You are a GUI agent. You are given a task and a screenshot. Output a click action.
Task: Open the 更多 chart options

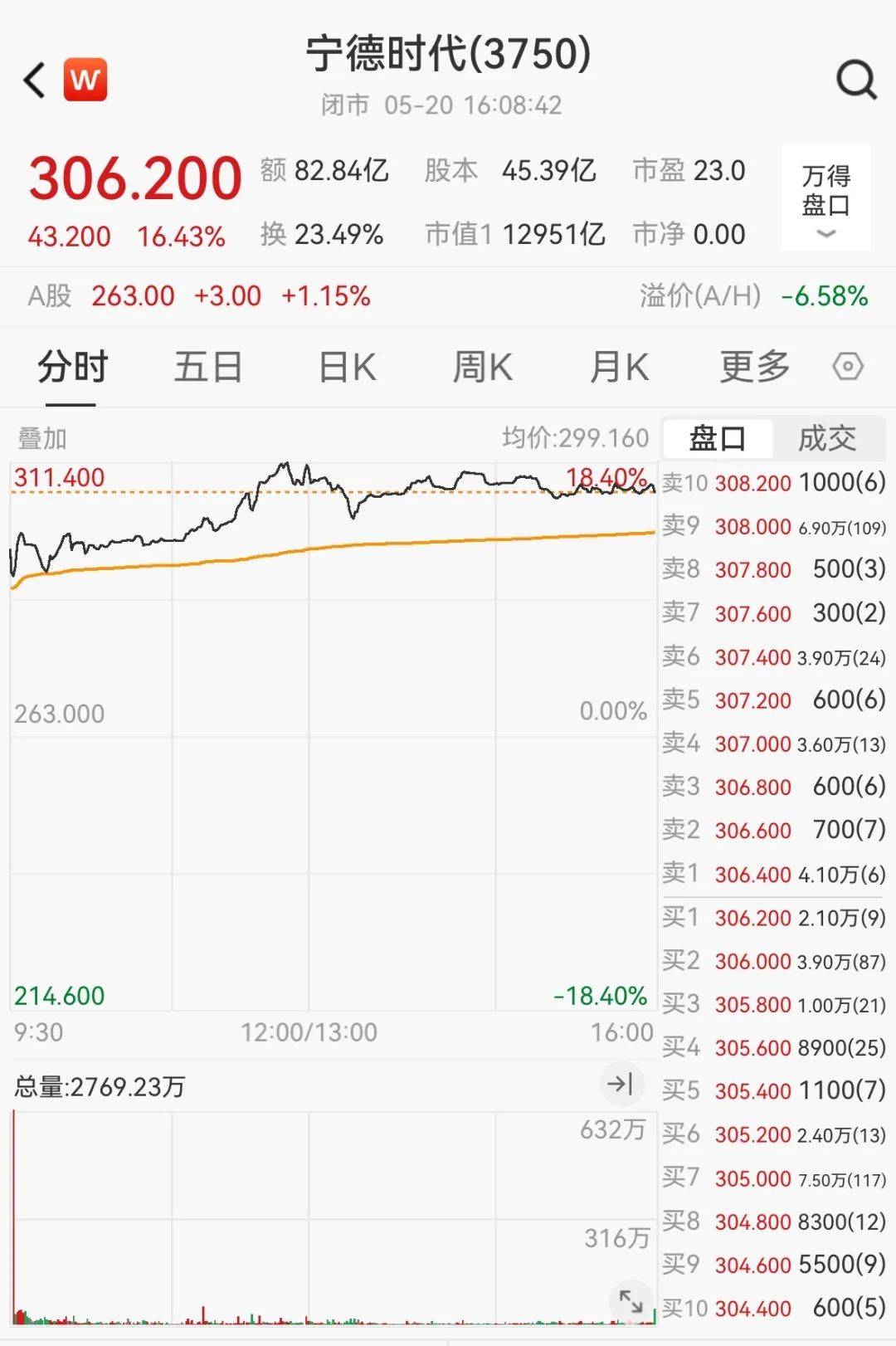[x=754, y=367]
